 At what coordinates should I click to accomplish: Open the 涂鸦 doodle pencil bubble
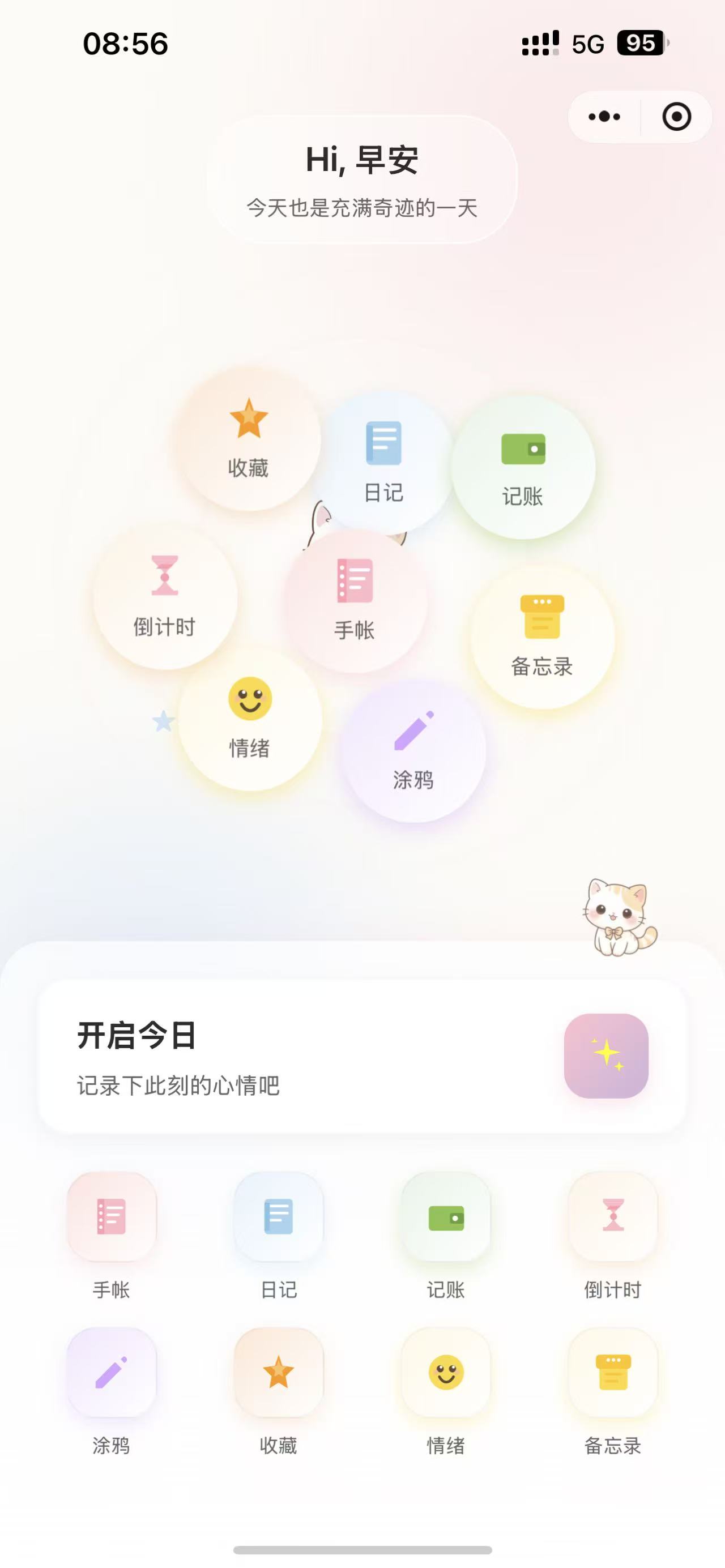coord(413,752)
